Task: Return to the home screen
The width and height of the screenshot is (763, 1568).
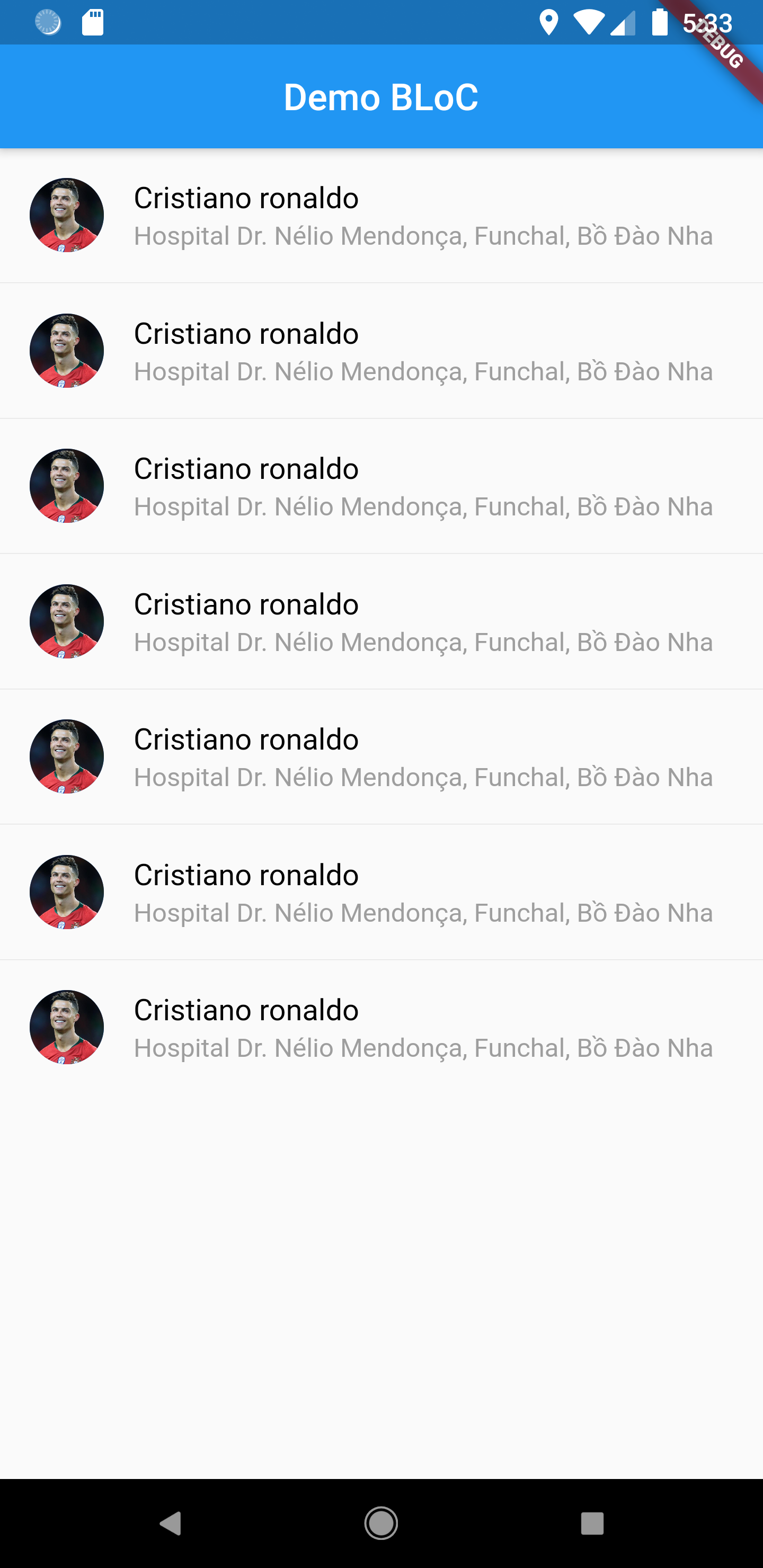Action: tap(381, 1524)
